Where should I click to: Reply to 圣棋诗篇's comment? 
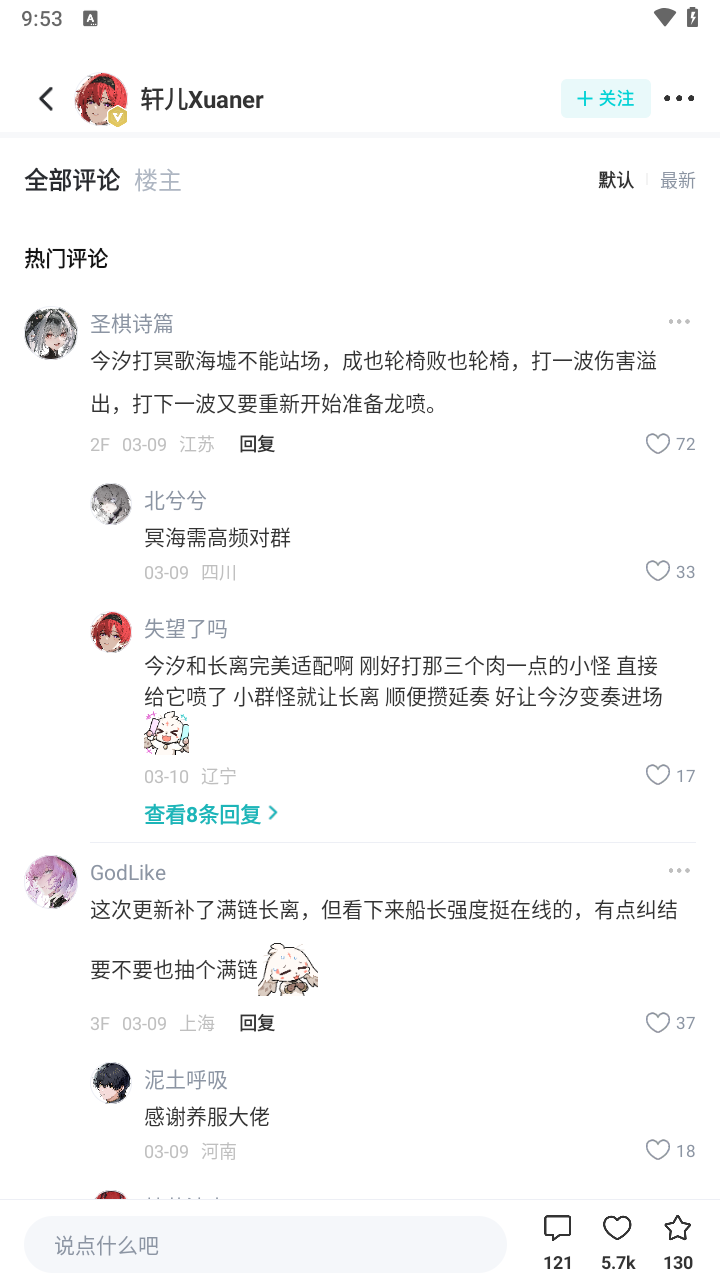[257, 444]
